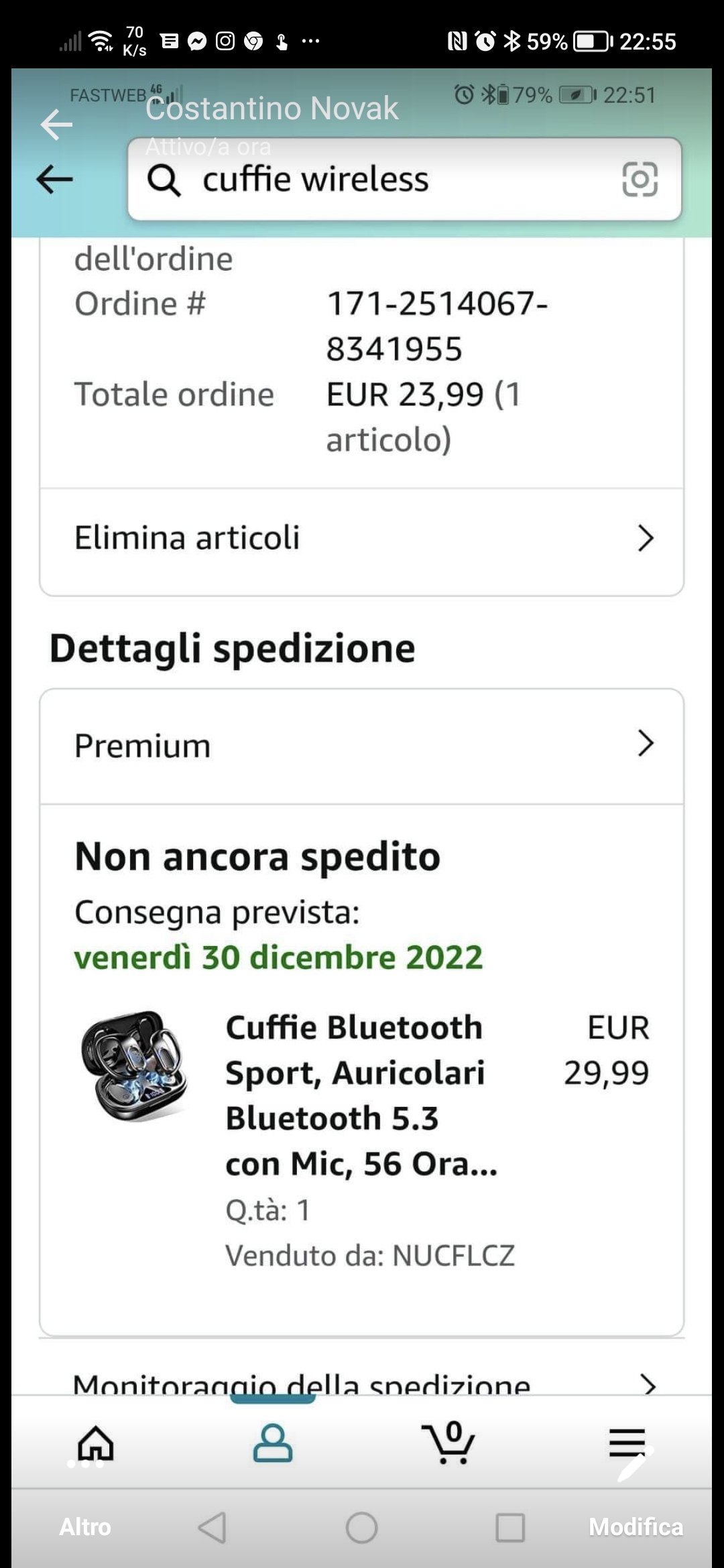Open the system recent apps view
The width and height of the screenshot is (724, 1568).
coord(510,1528)
